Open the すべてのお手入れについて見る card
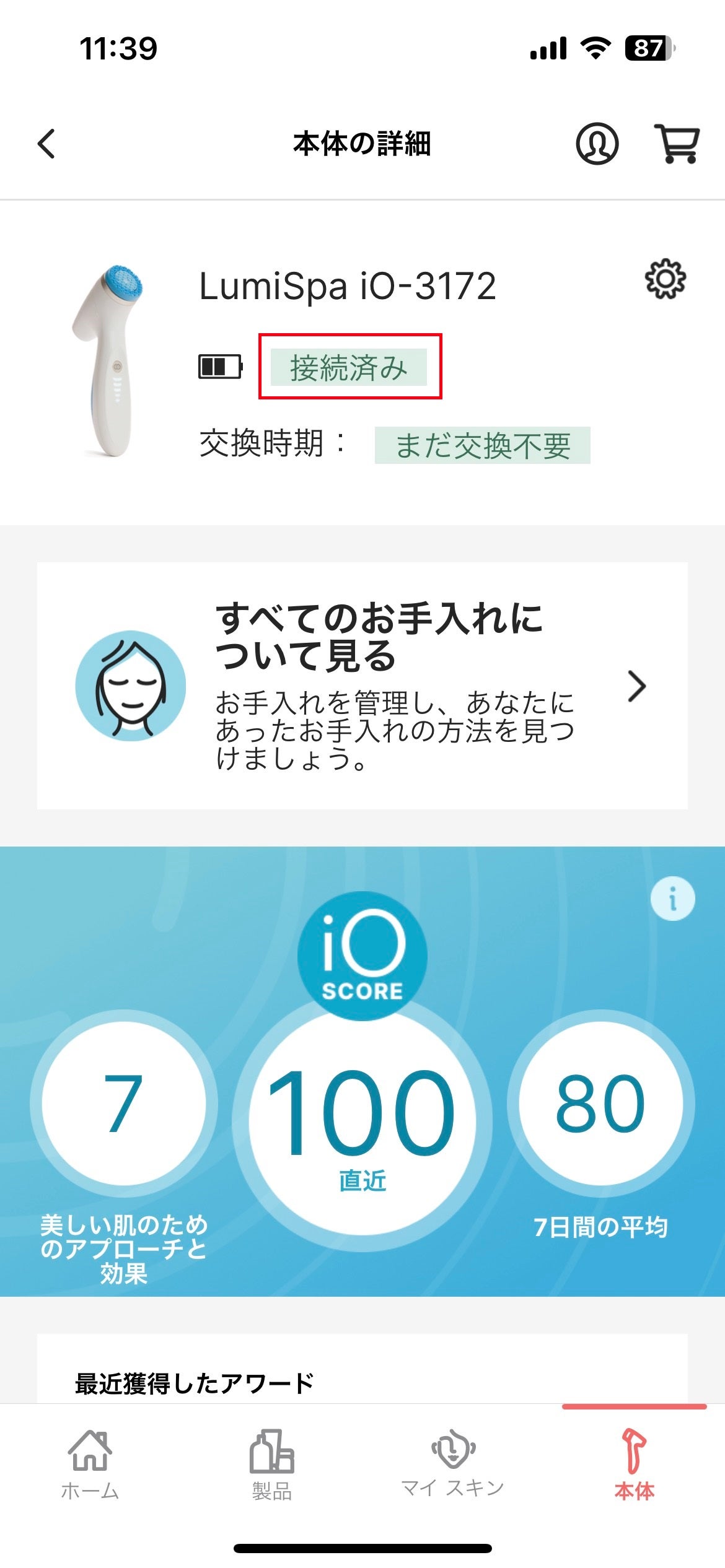This screenshot has height=1568, width=725. 362,686
